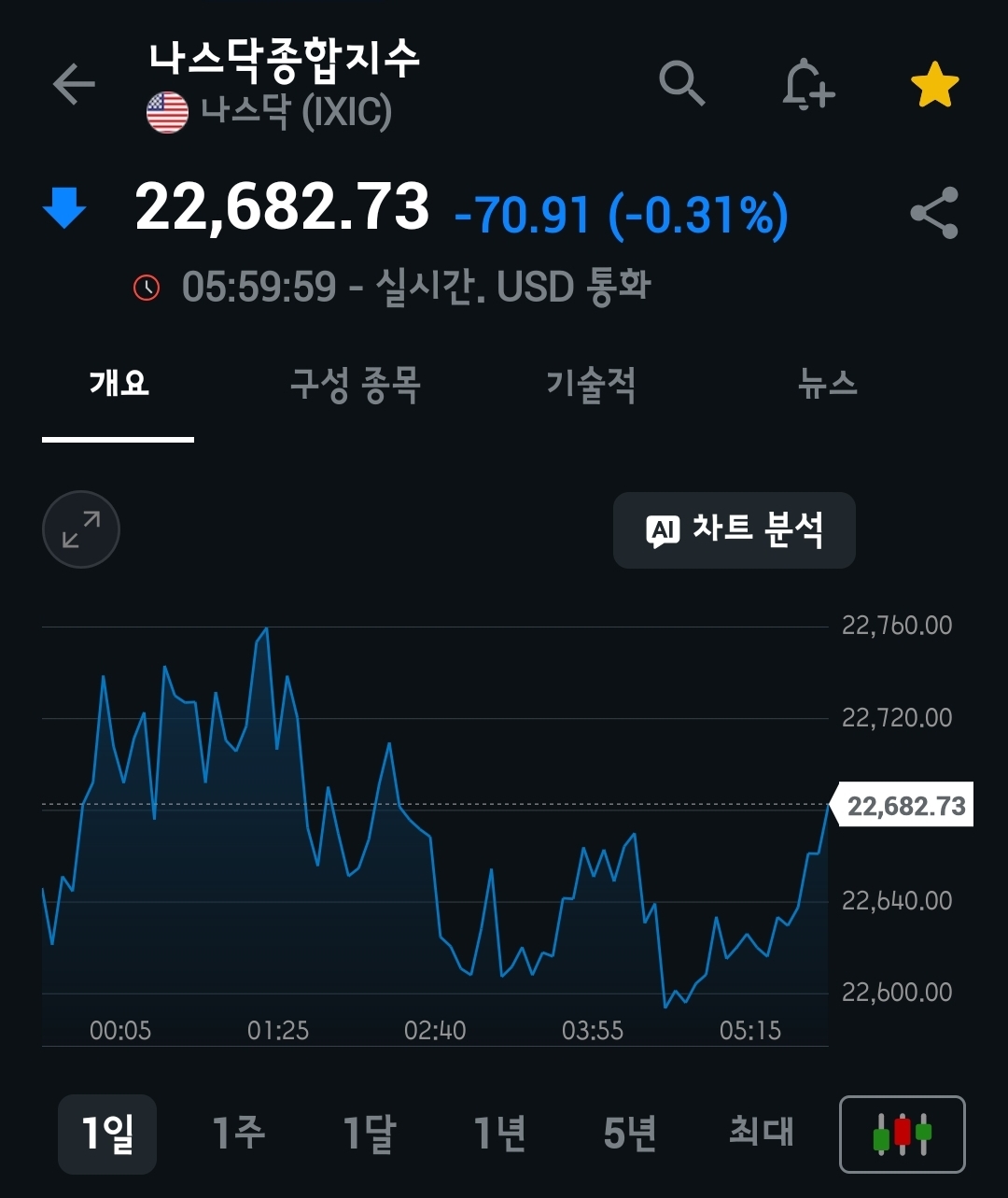The height and width of the screenshot is (1198, 1008).
Task: Switch to candlestick chart view
Action: [903, 1135]
